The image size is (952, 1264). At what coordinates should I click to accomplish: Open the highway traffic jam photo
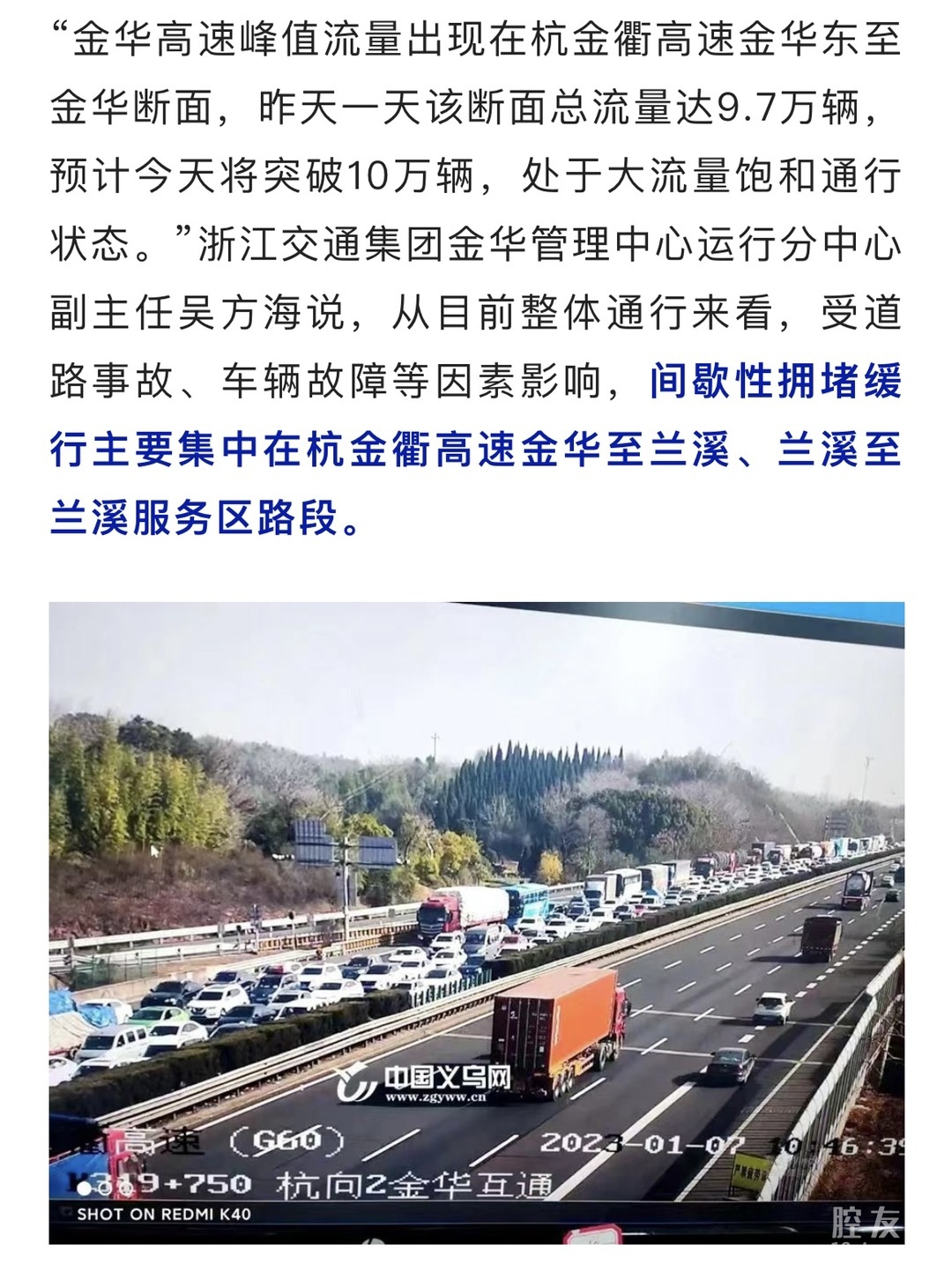coord(476,921)
